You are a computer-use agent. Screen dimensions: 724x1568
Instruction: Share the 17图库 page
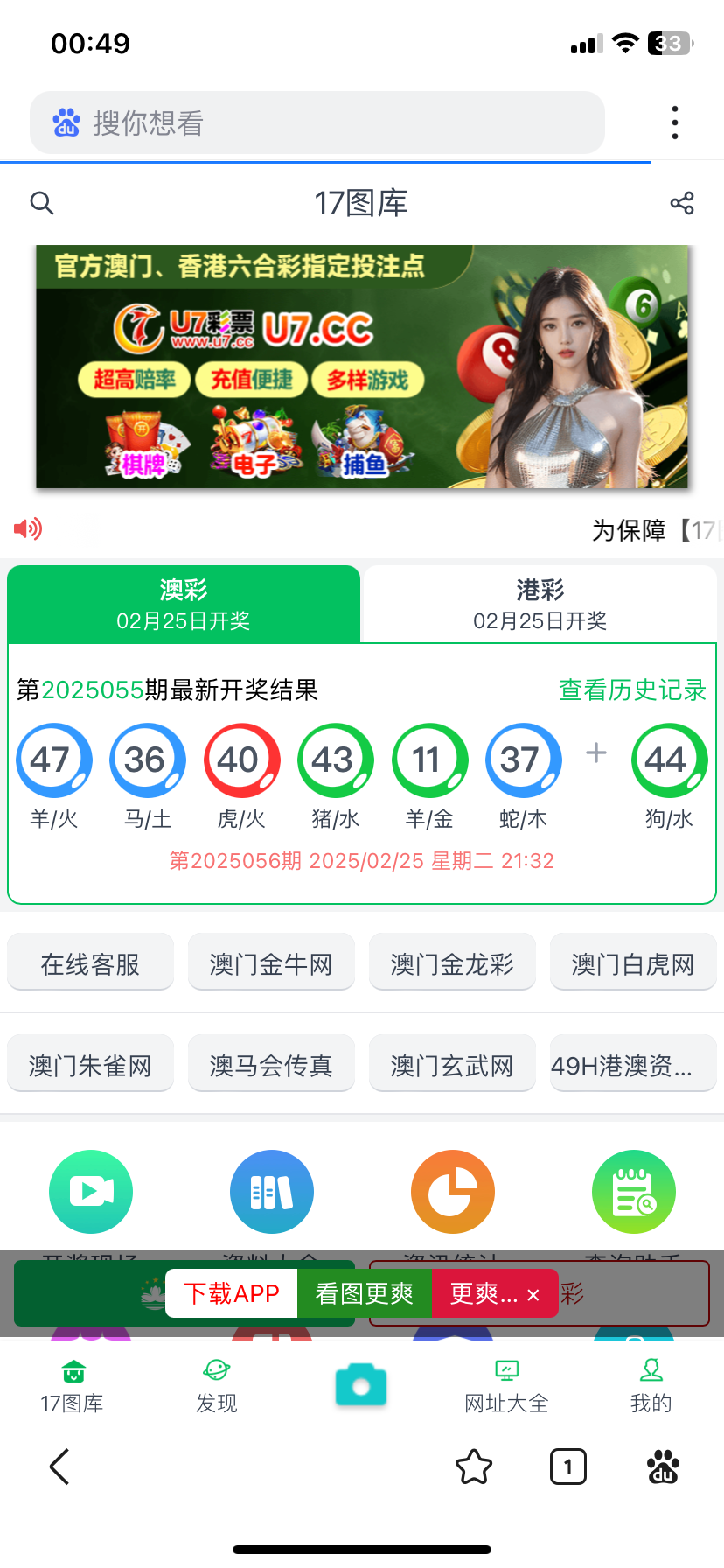coord(681,204)
